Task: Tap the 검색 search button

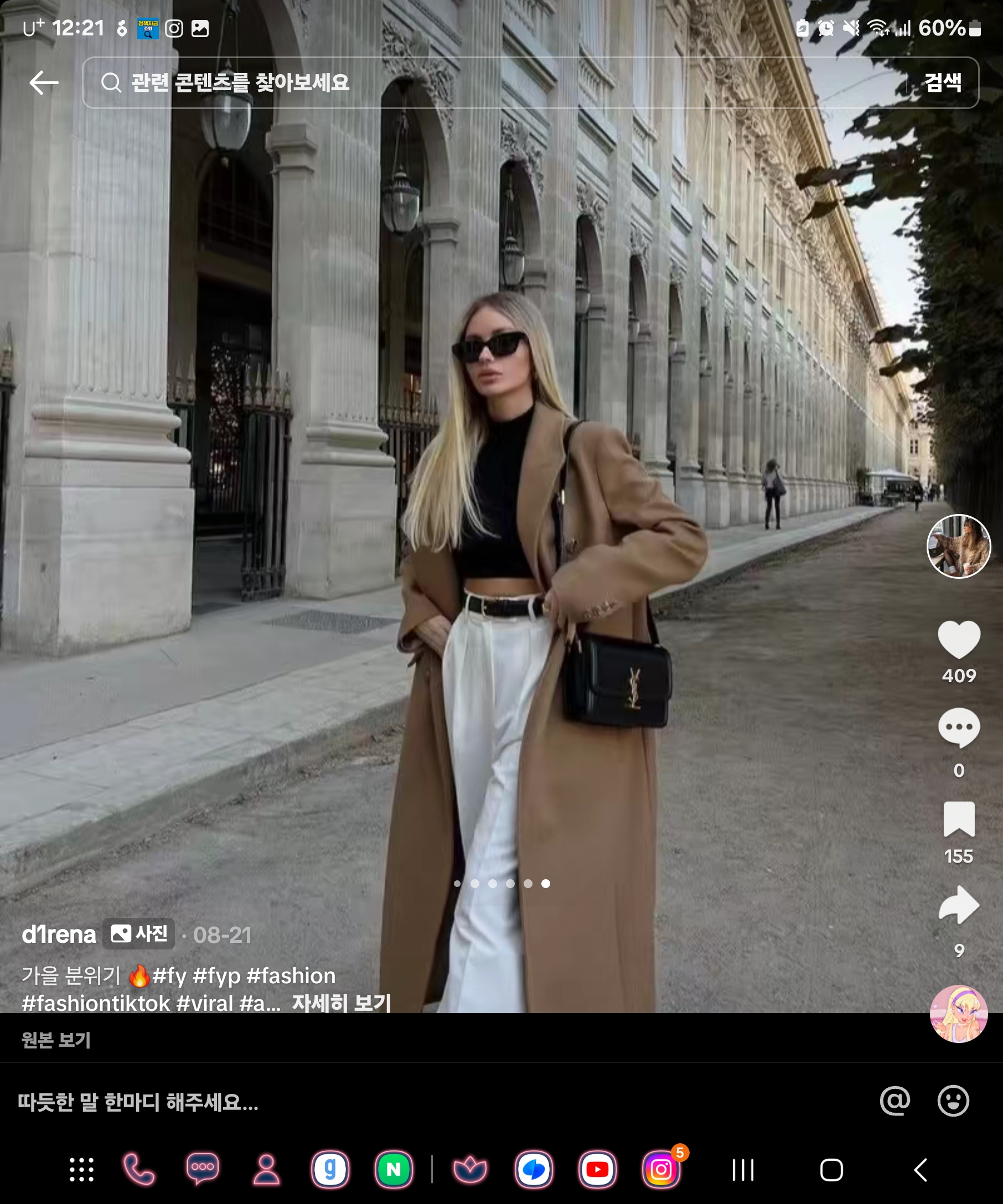Action: click(942, 83)
